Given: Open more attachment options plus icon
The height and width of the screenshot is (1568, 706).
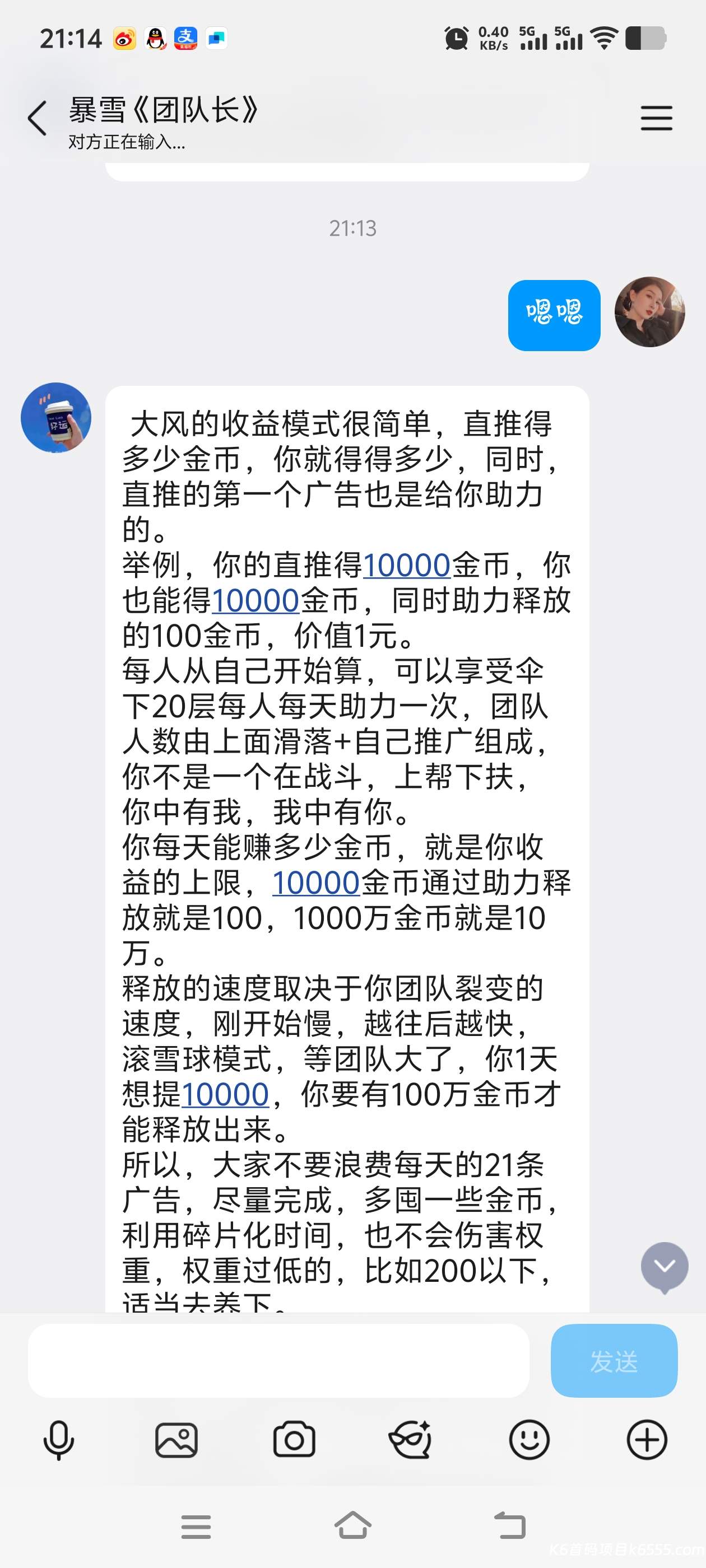Looking at the screenshot, I should [646, 1440].
